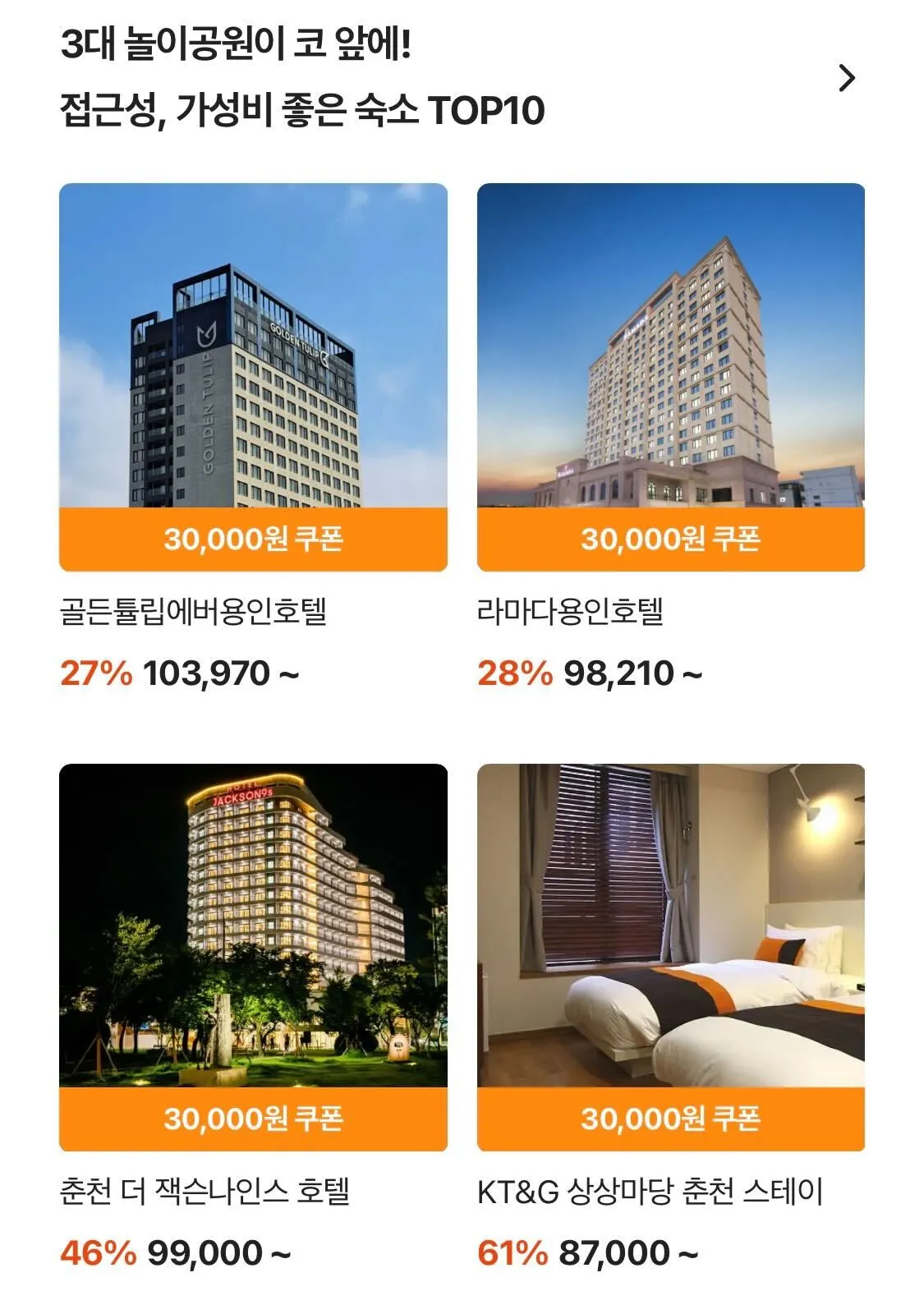
Task: View the 라마다용인호텔 listing
Action: (670, 376)
